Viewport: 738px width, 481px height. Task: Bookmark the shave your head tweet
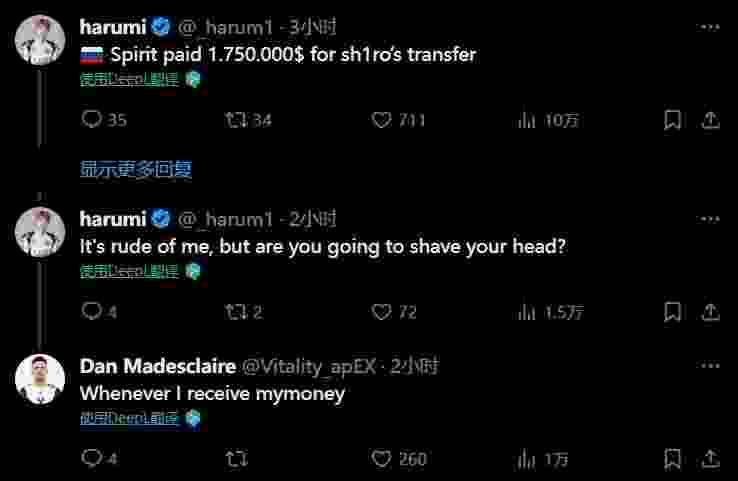pyautogui.click(x=673, y=312)
